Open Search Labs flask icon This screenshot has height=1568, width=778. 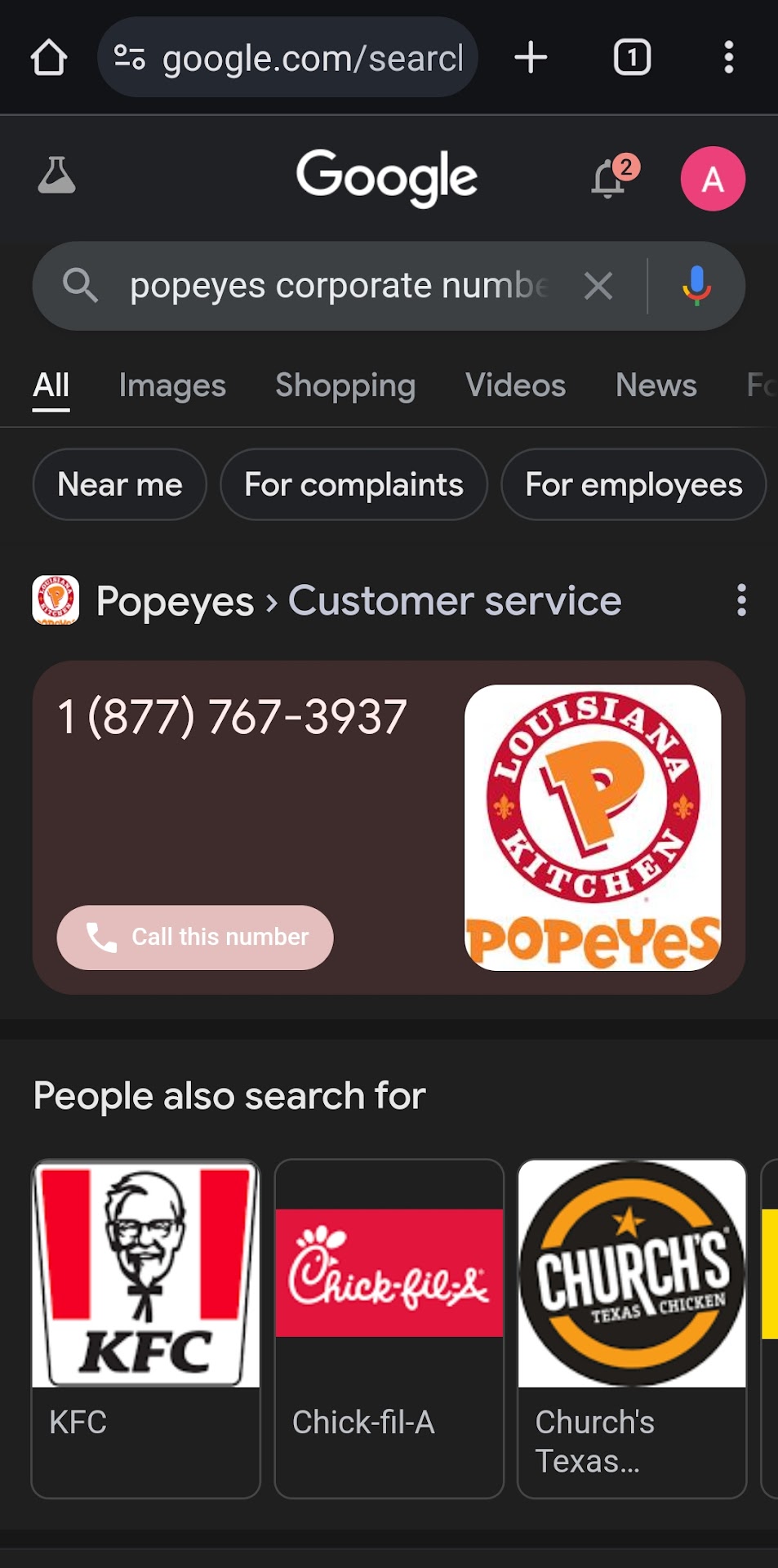(56, 176)
